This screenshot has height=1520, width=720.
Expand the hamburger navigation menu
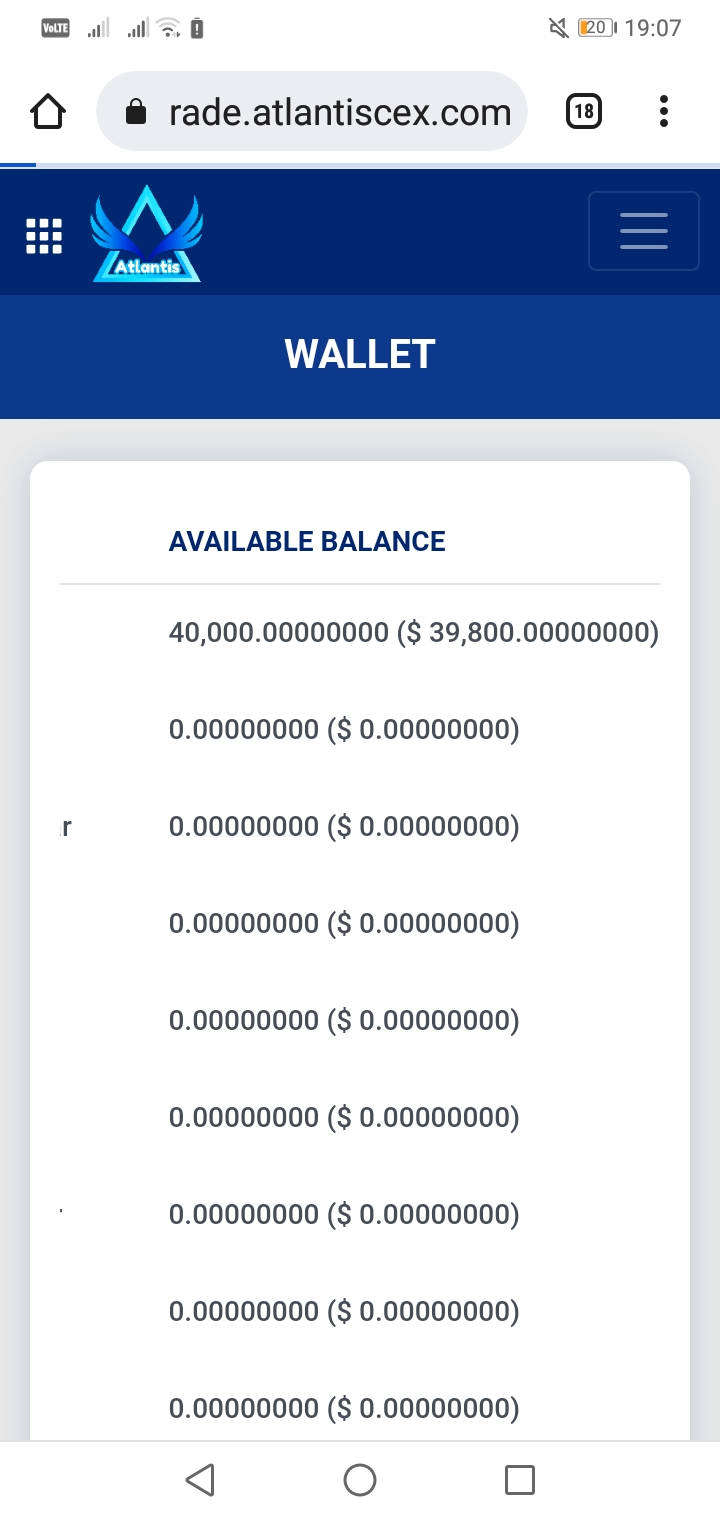click(x=644, y=231)
